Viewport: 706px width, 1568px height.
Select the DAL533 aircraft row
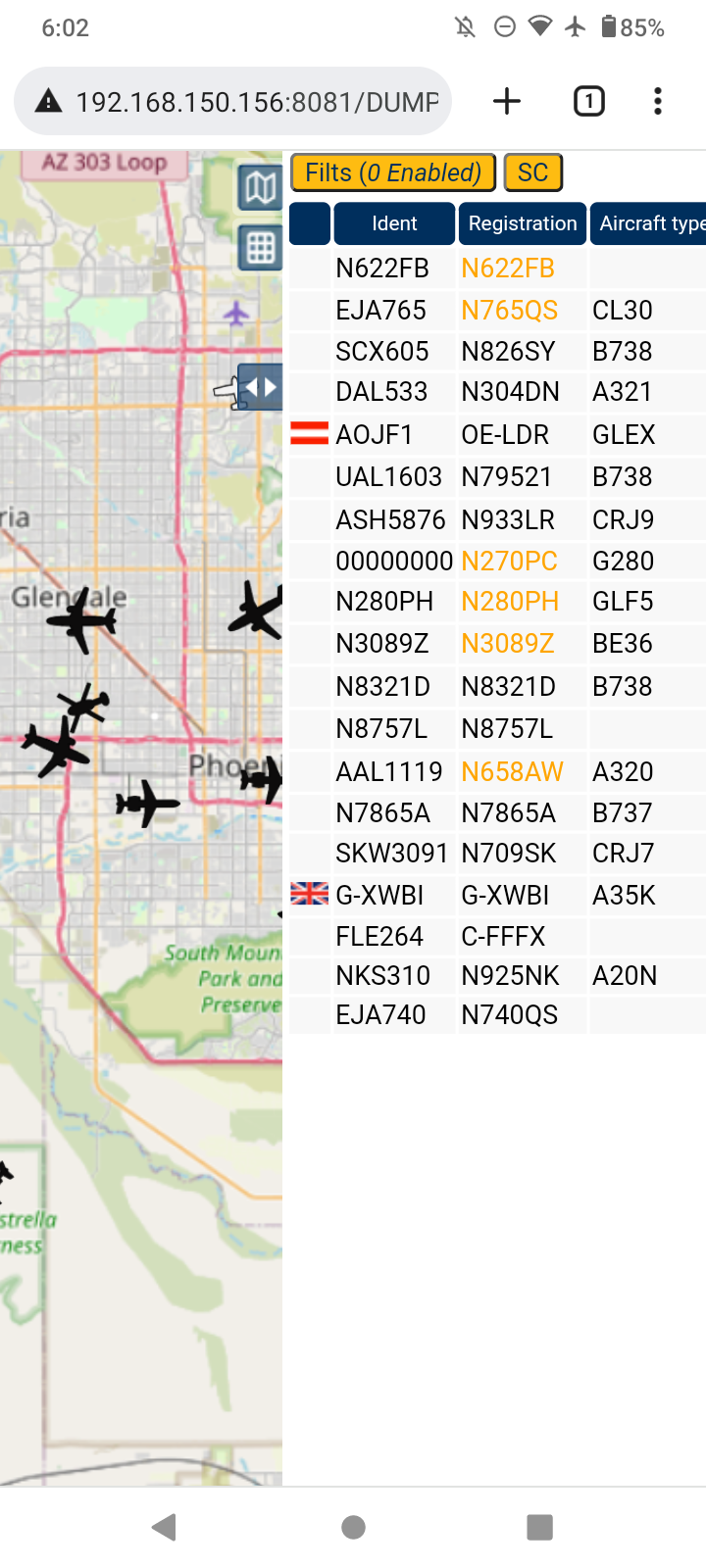tap(497, 392)
